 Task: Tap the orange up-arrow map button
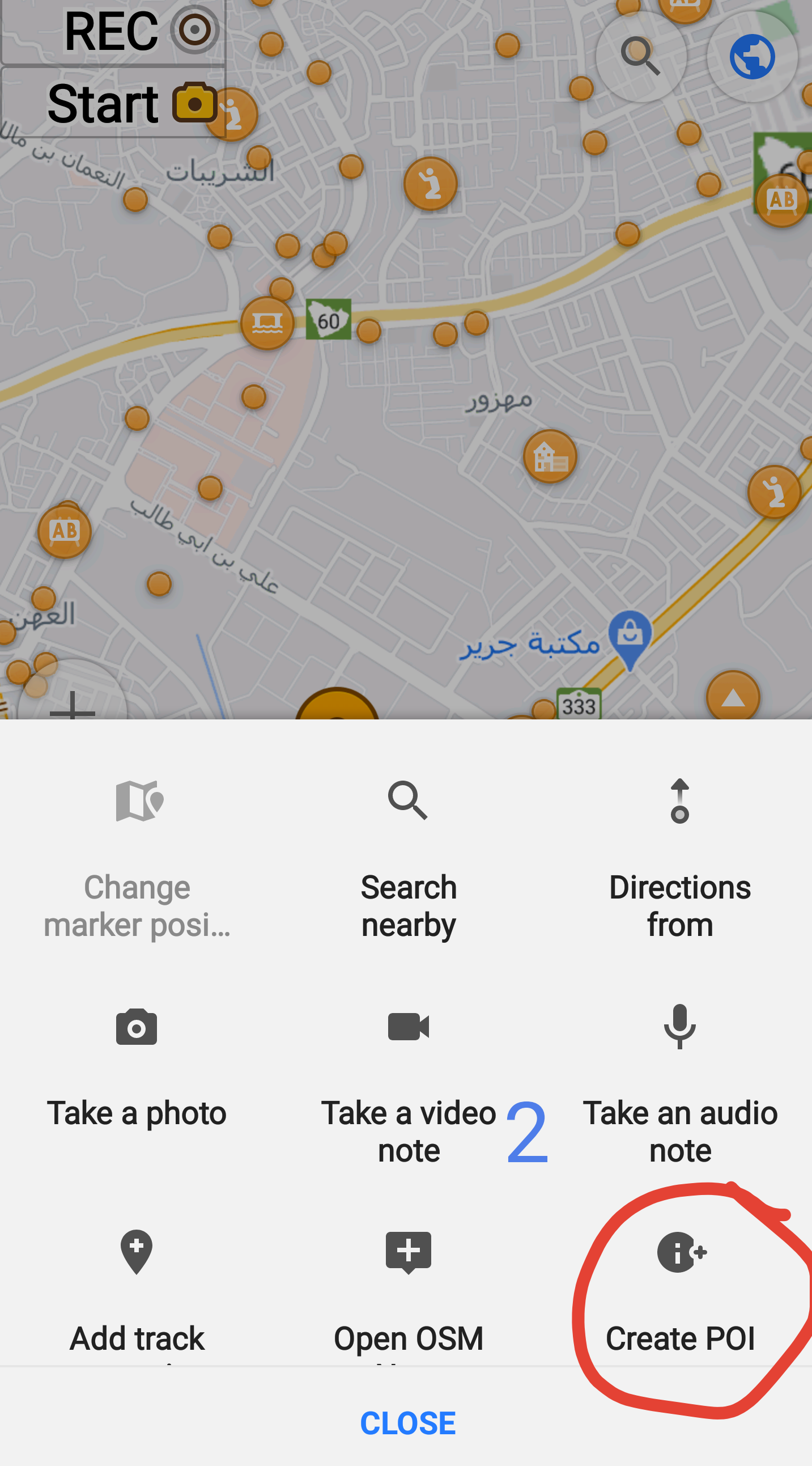pyautogui.click(x=733, y=696)
